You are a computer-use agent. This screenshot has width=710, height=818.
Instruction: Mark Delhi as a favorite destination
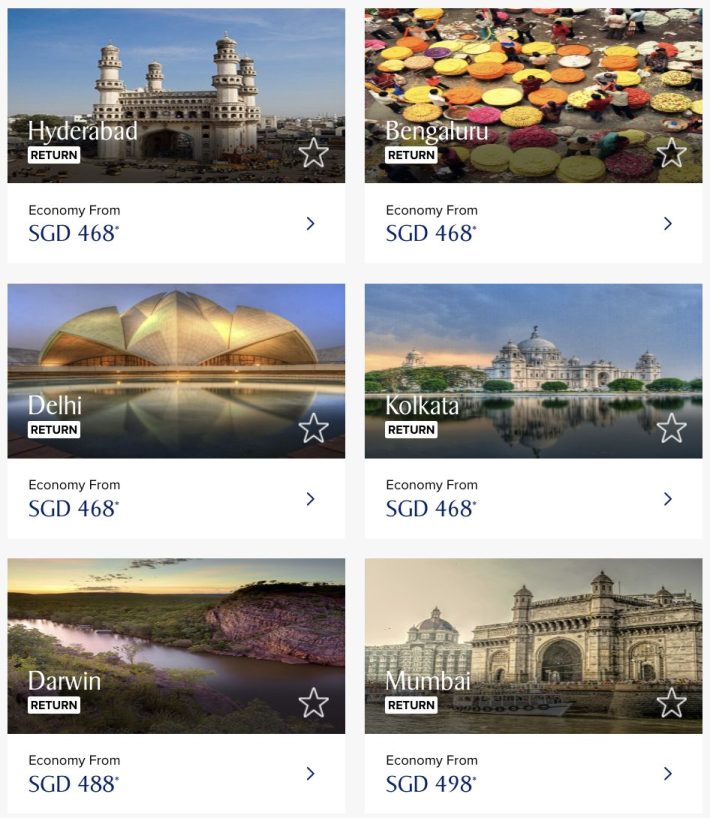click(x=313, y=428)
